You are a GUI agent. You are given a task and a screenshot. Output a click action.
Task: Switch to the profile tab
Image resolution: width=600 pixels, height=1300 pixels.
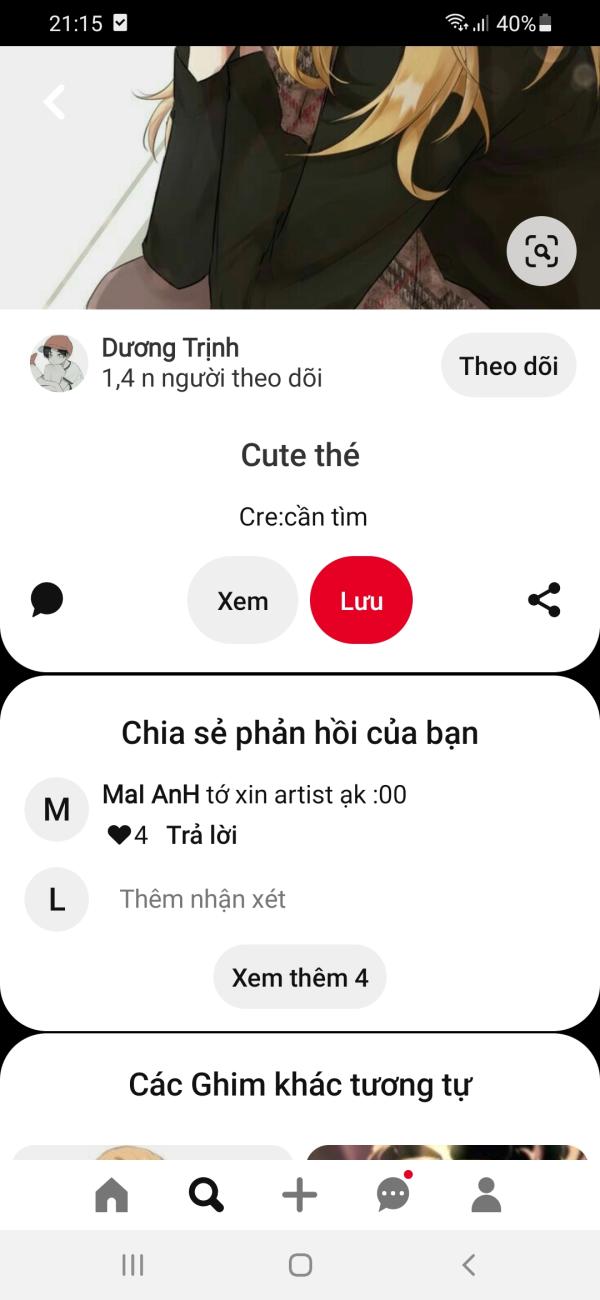pos(486,1194)
